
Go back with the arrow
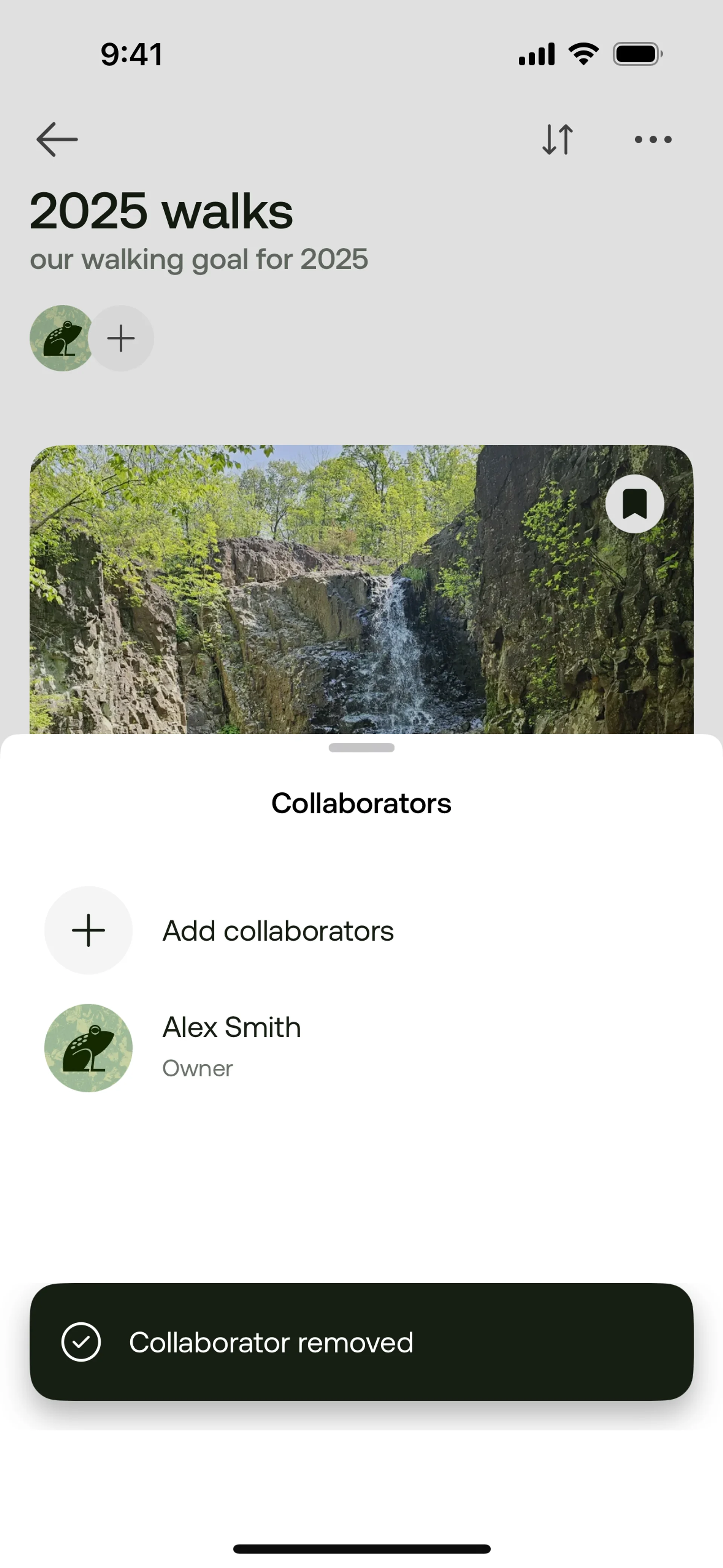coord(56,139)
